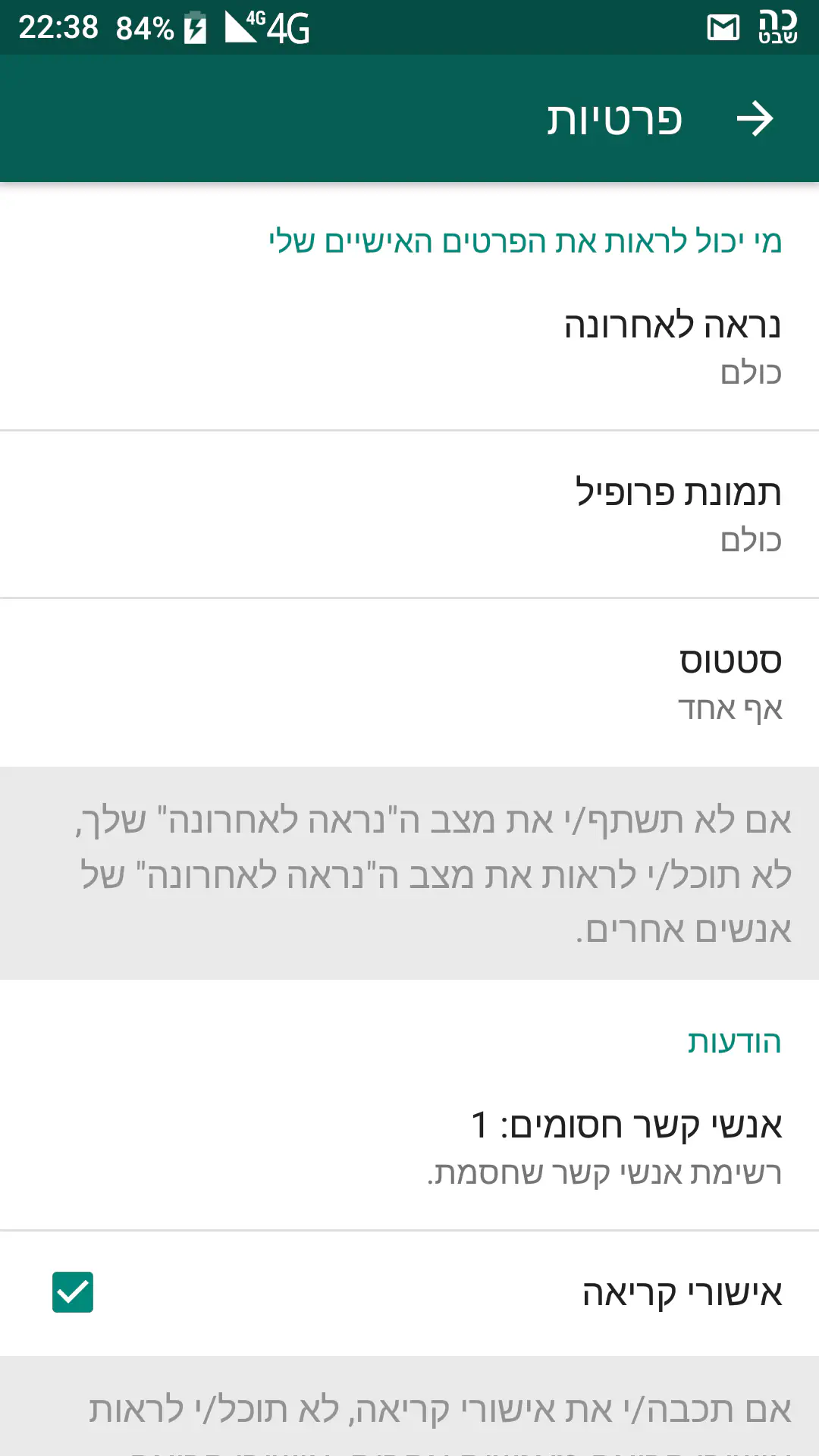Uncheck the 'אישורי קריאה' checkbox
This screenshot has height=1456, width=819.
[x=73, y=1292]
